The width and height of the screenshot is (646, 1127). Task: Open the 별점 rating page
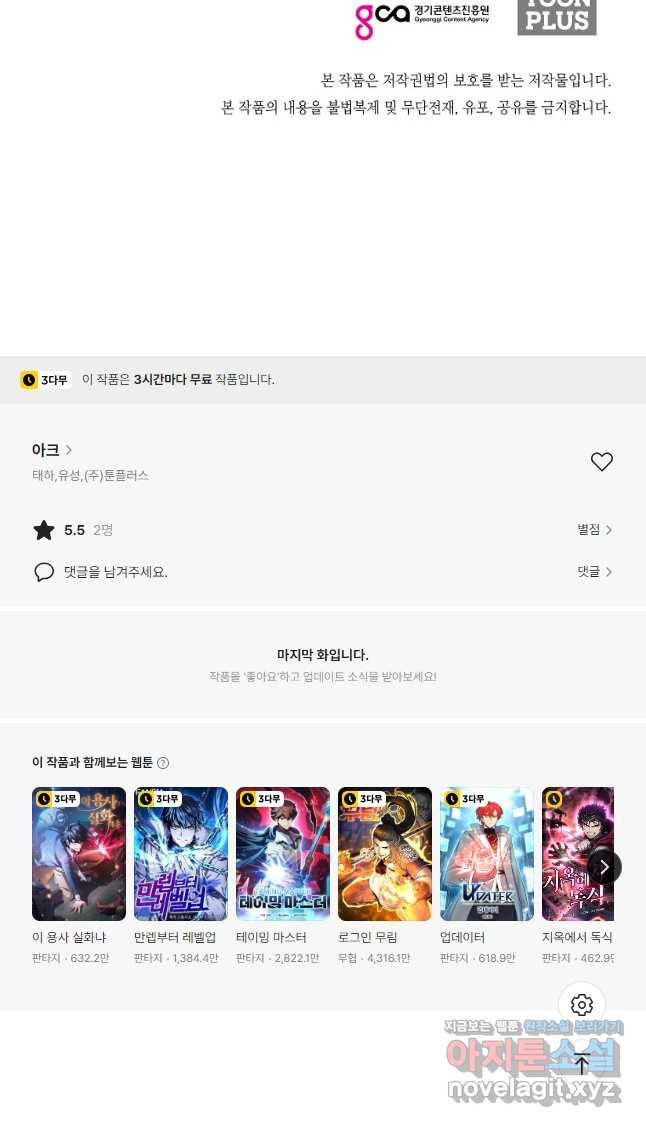[594, 530]
